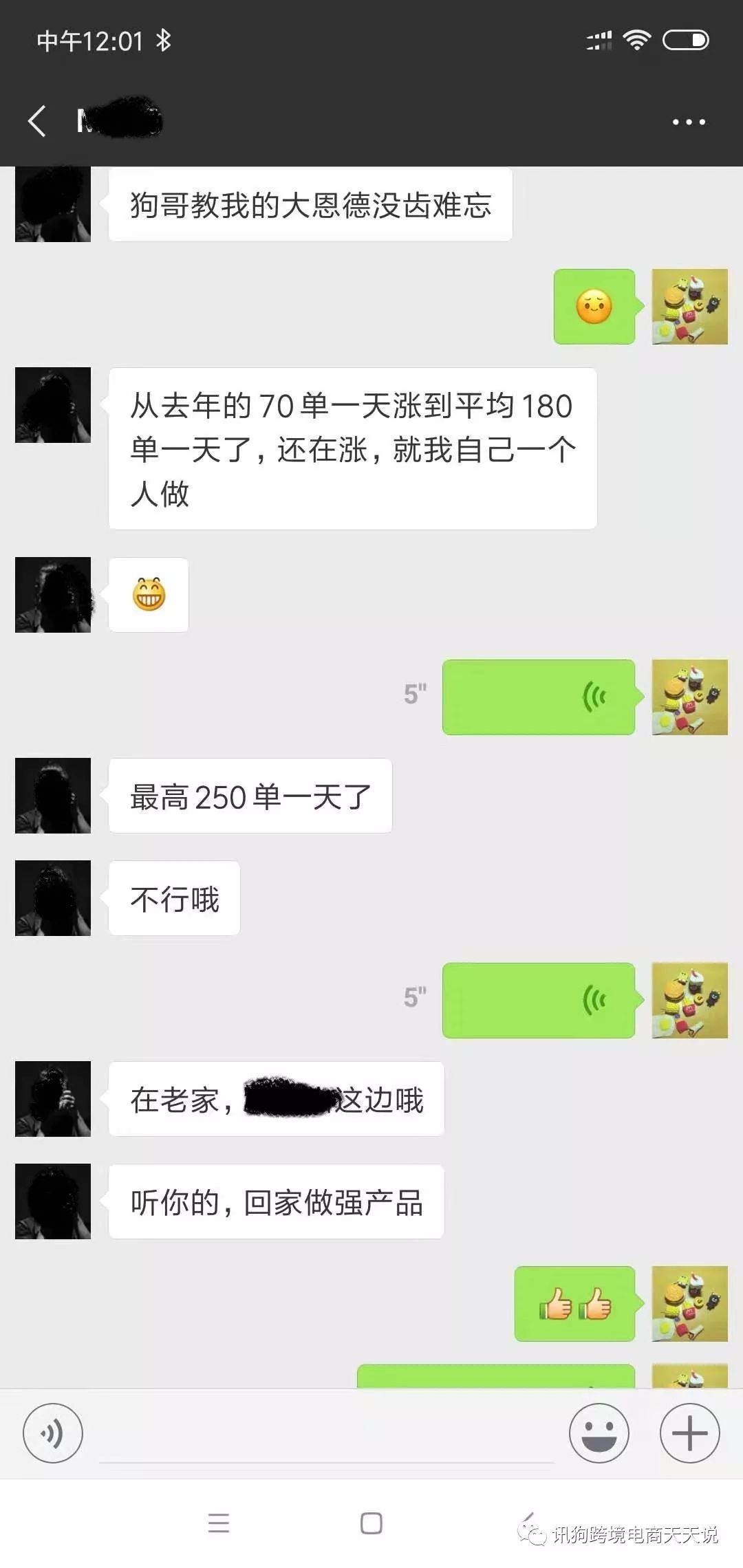Go back to the chat list
Screen dimensions: 743x1568
[37, 122]
